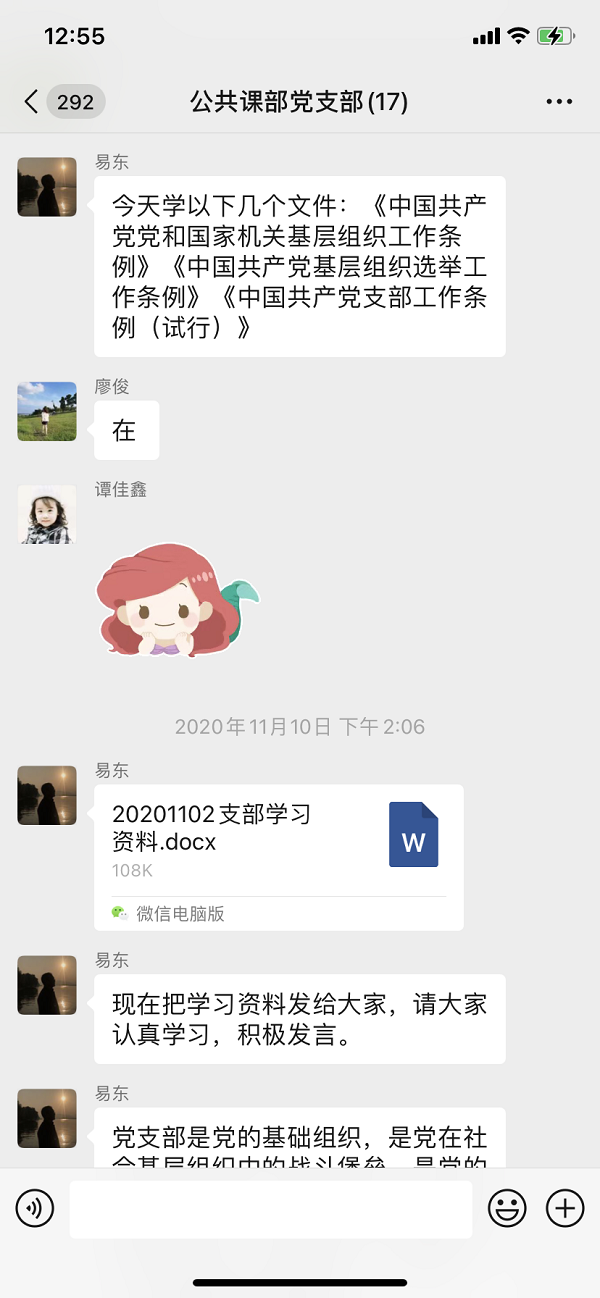Open the plus attachment menu
This screenshot has height=1298, width=600.
pyautogui.click(x=565, y=1208)
